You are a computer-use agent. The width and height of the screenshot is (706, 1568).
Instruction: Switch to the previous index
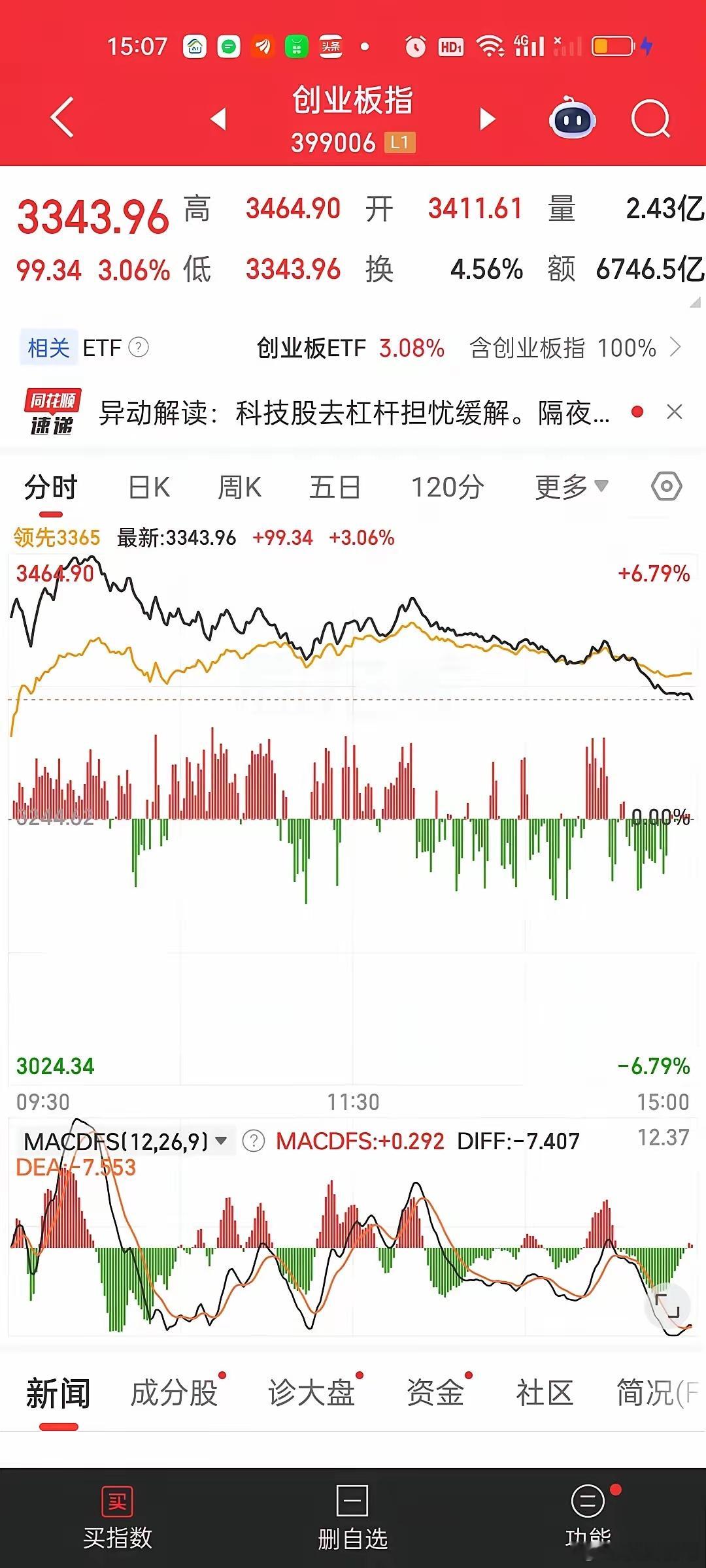click(x=218, y=119)
